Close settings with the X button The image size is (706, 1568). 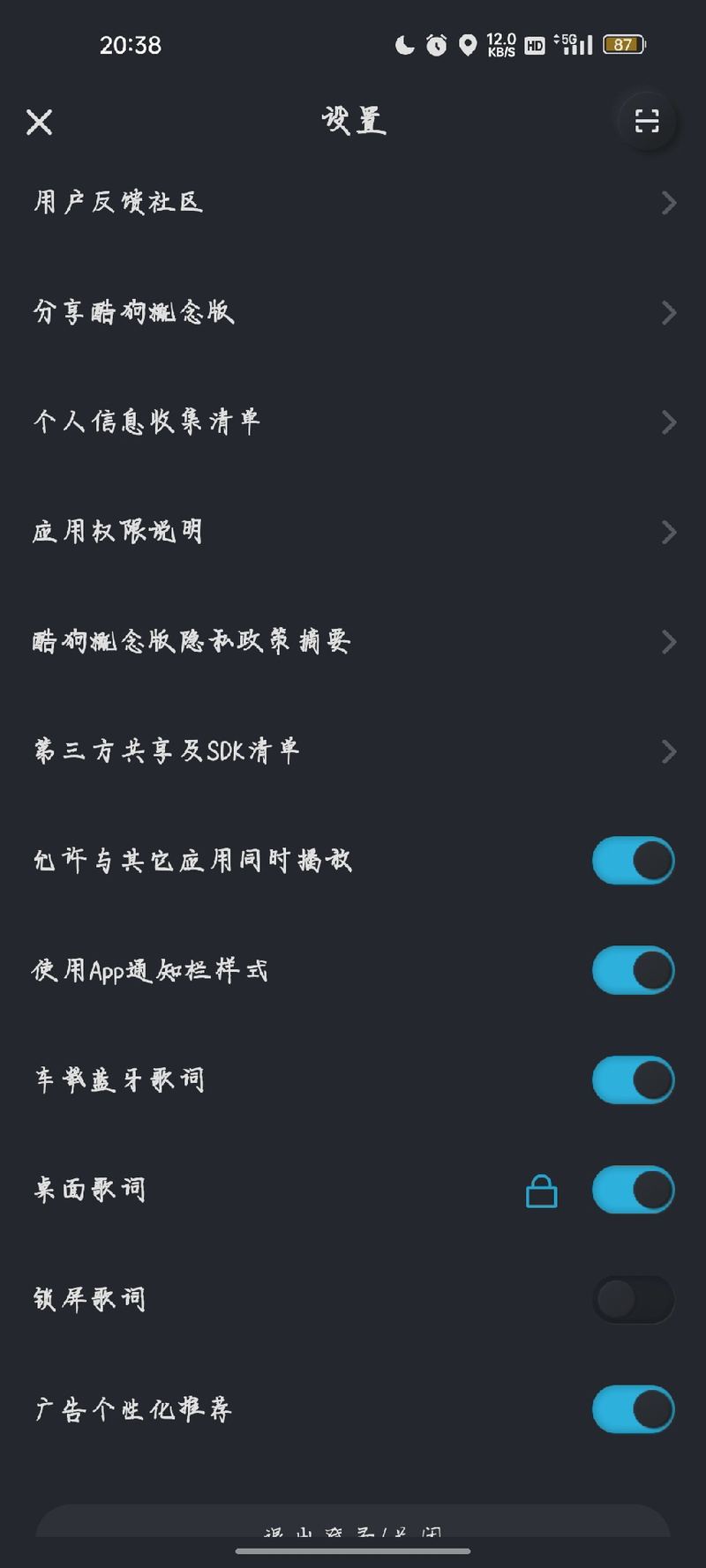point(39,122)
